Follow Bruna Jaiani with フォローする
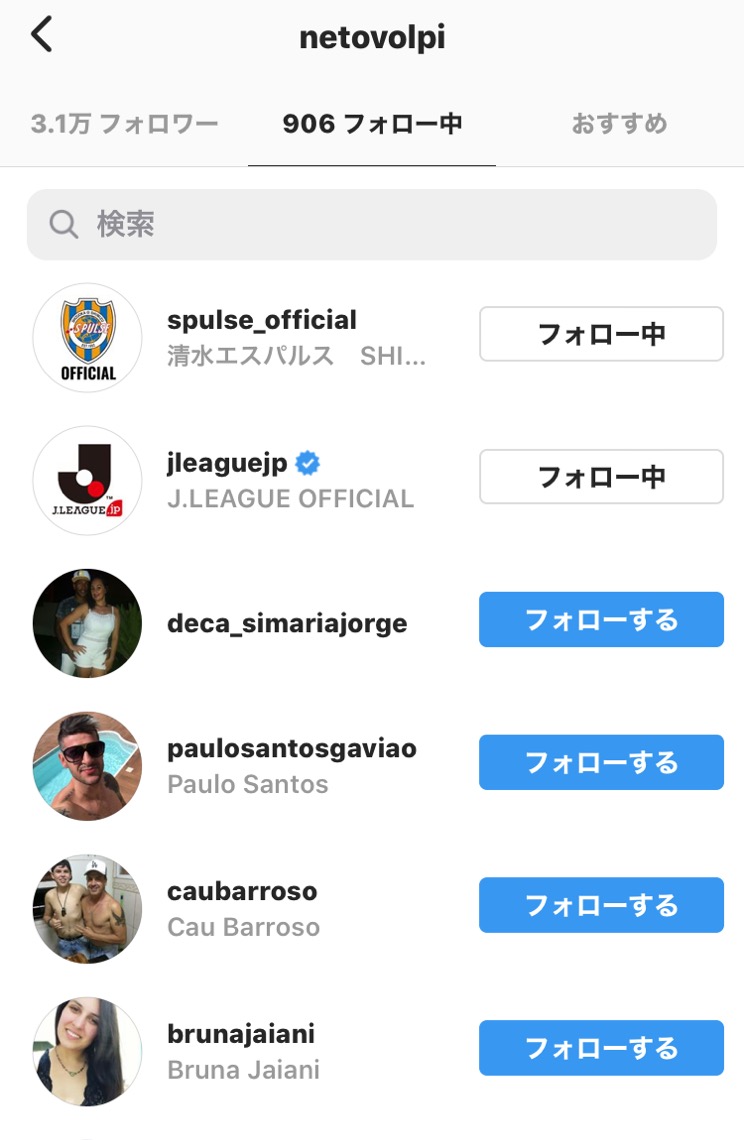Viewport: 744px width, 1140px height. click(x=601, y=1048)
